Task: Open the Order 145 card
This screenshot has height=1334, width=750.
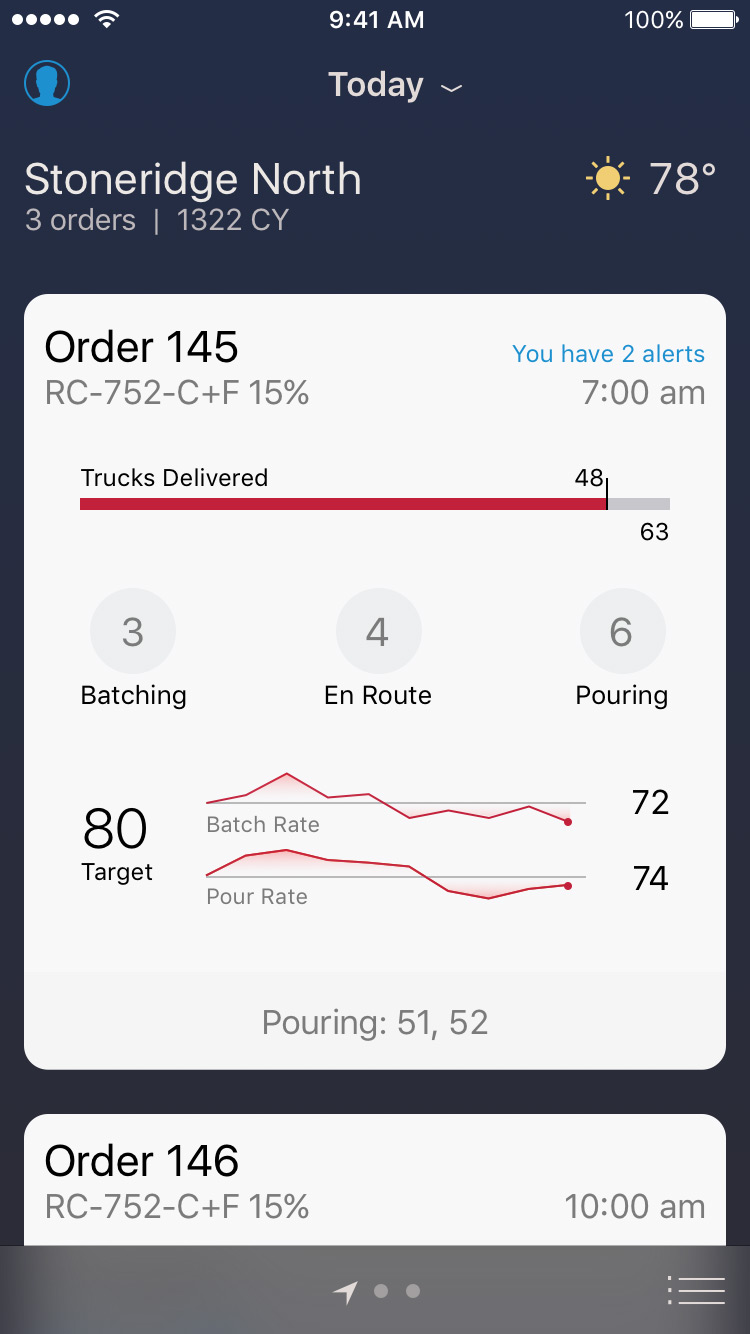Action: [375, 682]
